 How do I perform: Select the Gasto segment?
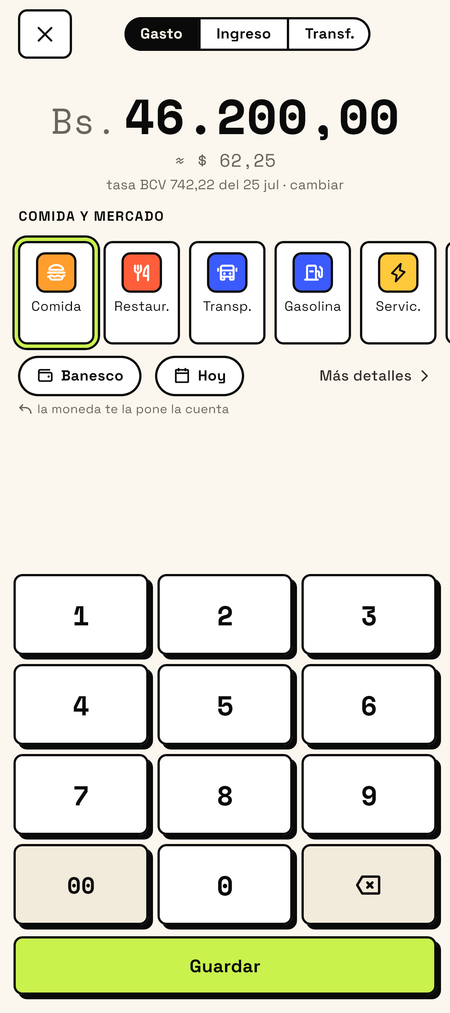tap(161, 34)
